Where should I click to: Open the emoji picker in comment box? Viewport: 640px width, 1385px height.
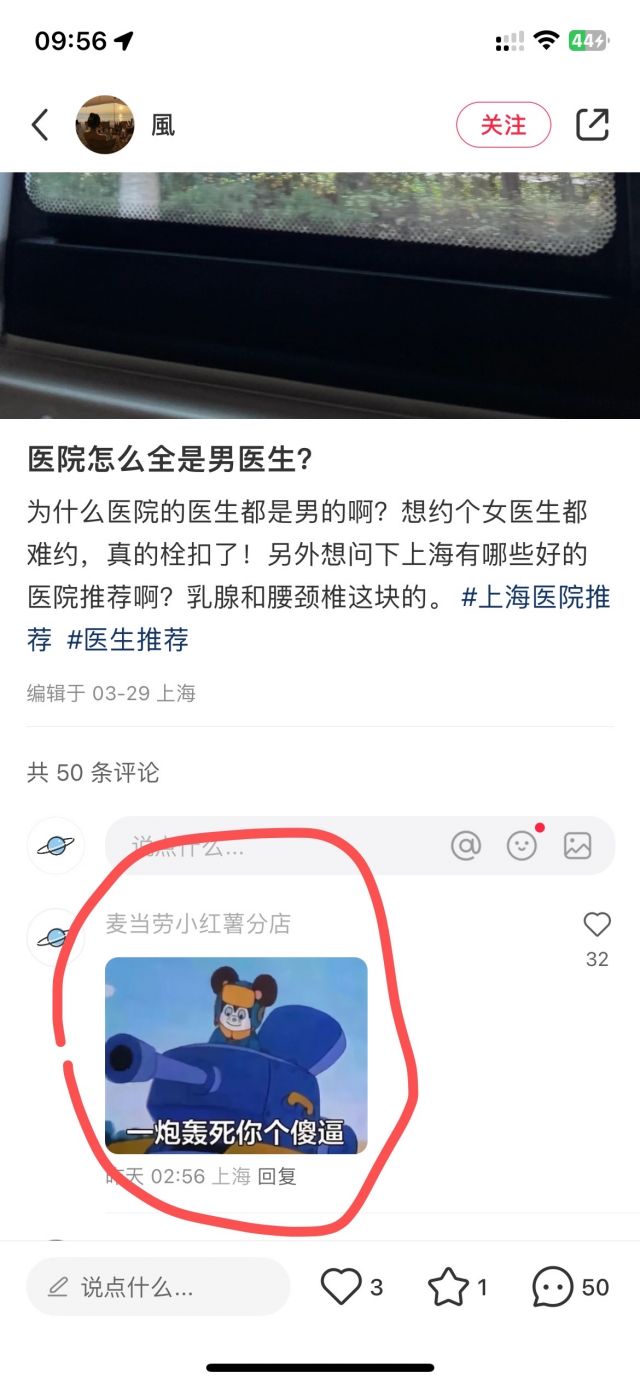(x=522, y=846)
